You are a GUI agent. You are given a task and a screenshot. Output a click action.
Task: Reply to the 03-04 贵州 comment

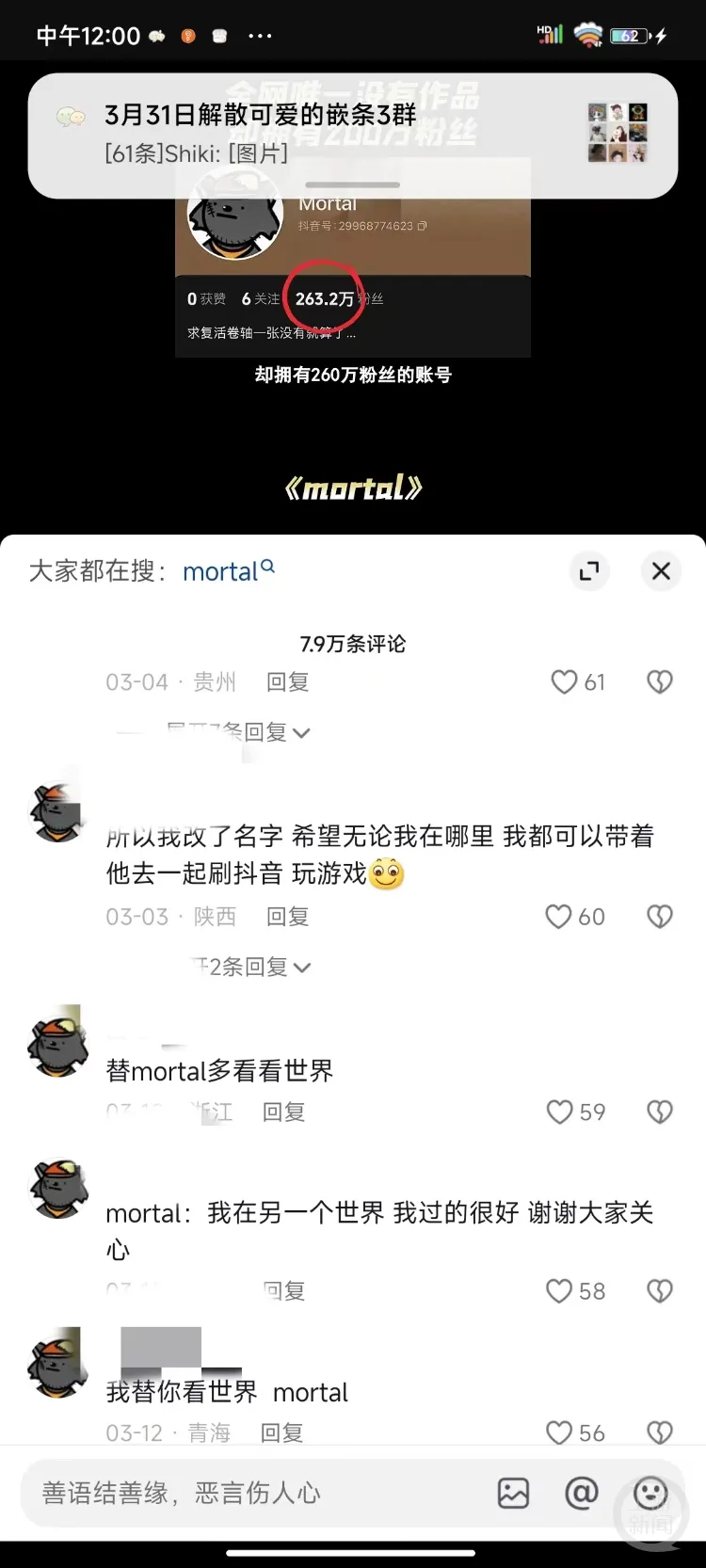(x=287, y=681)
